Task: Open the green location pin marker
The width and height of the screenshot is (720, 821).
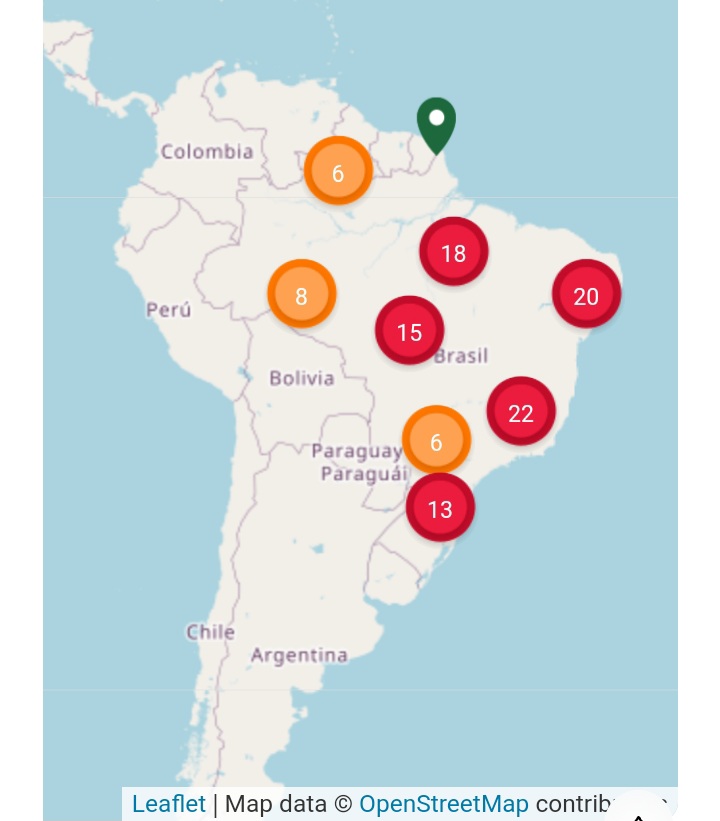Action: pyautogui.click(x=436, y=123)
